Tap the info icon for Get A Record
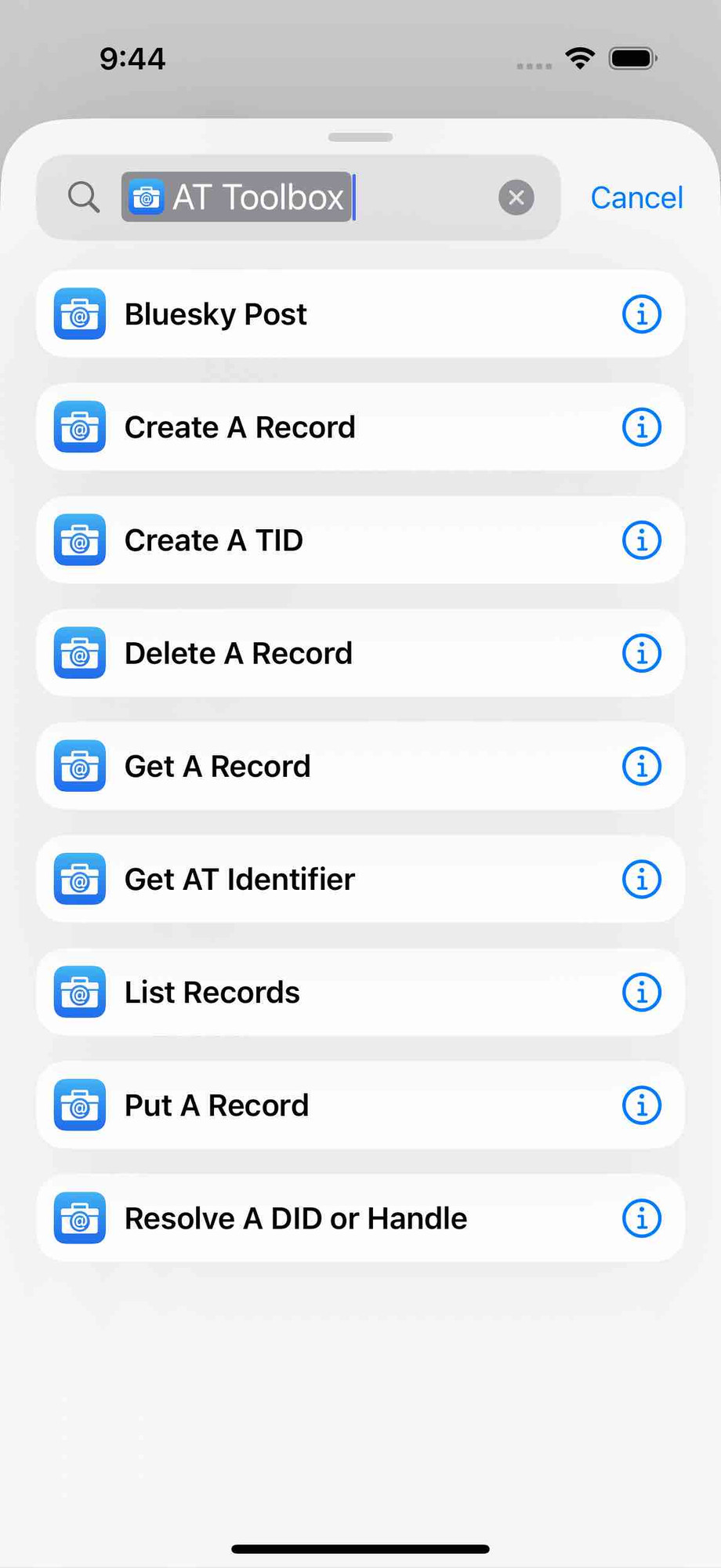 point(641,766)
